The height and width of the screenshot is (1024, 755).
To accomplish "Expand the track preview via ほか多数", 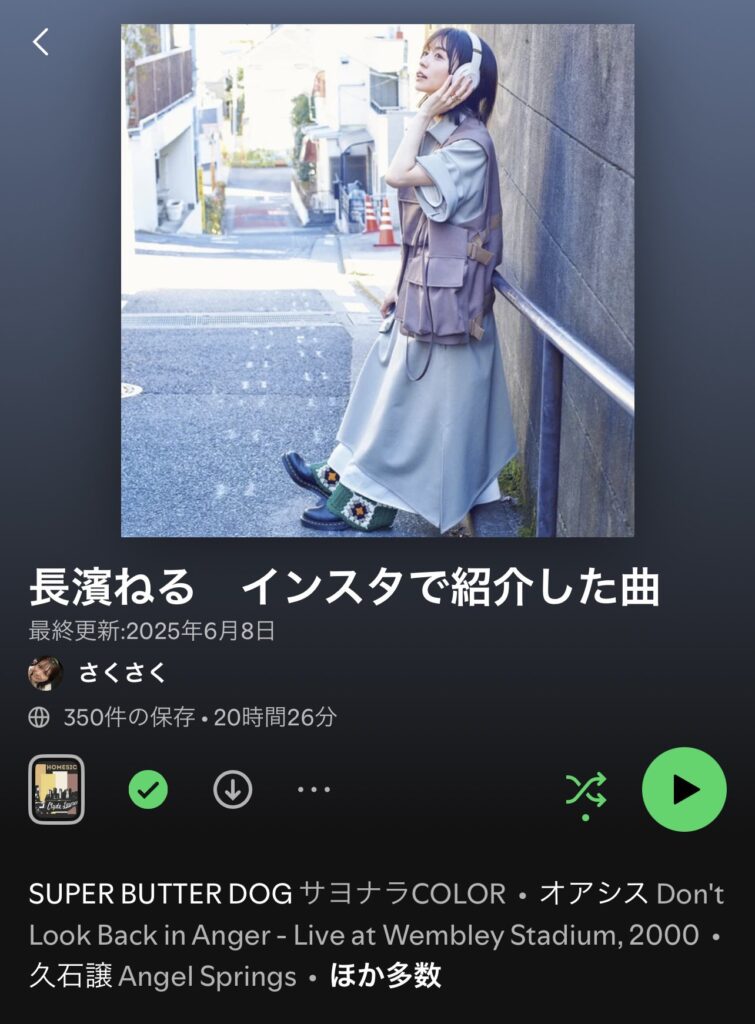I will click(385, 976).
